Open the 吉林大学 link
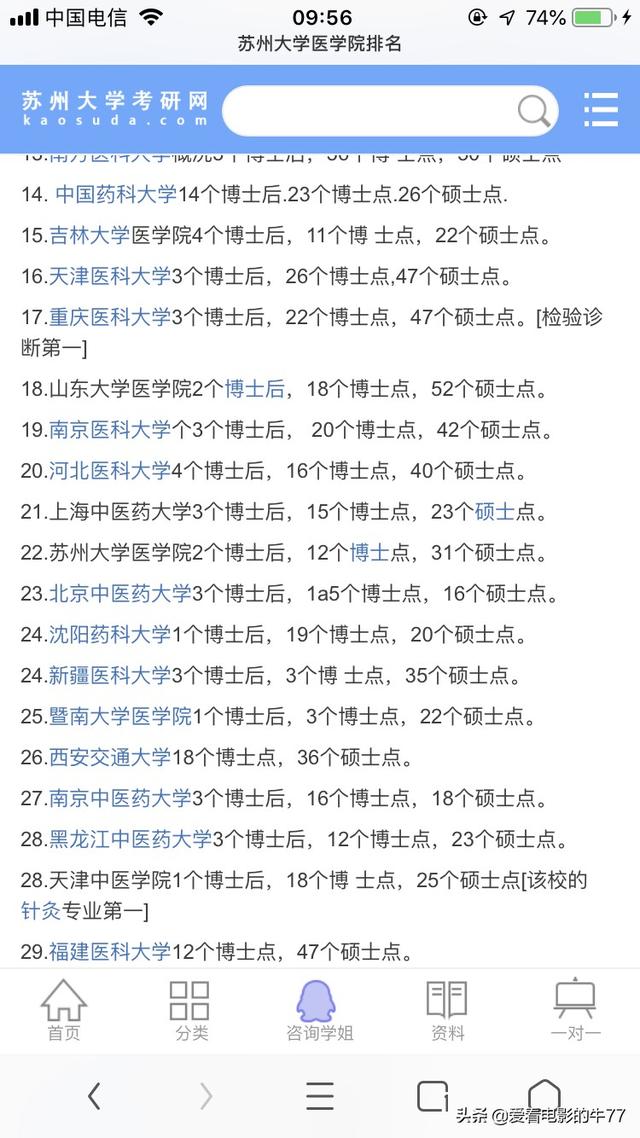640x1138 pixels. click(89, 235)
